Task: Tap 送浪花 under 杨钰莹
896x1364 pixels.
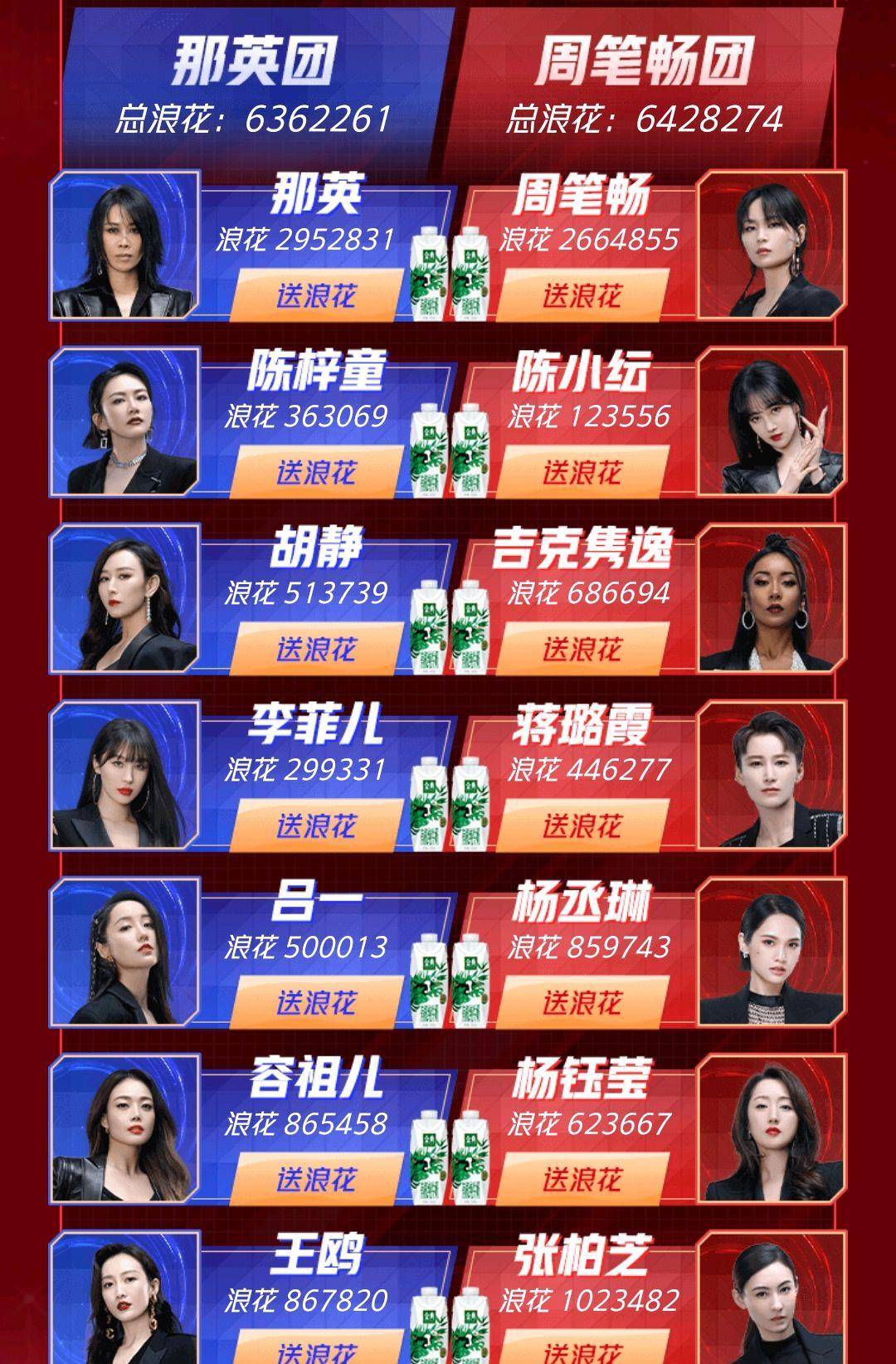Action: 582,1179
